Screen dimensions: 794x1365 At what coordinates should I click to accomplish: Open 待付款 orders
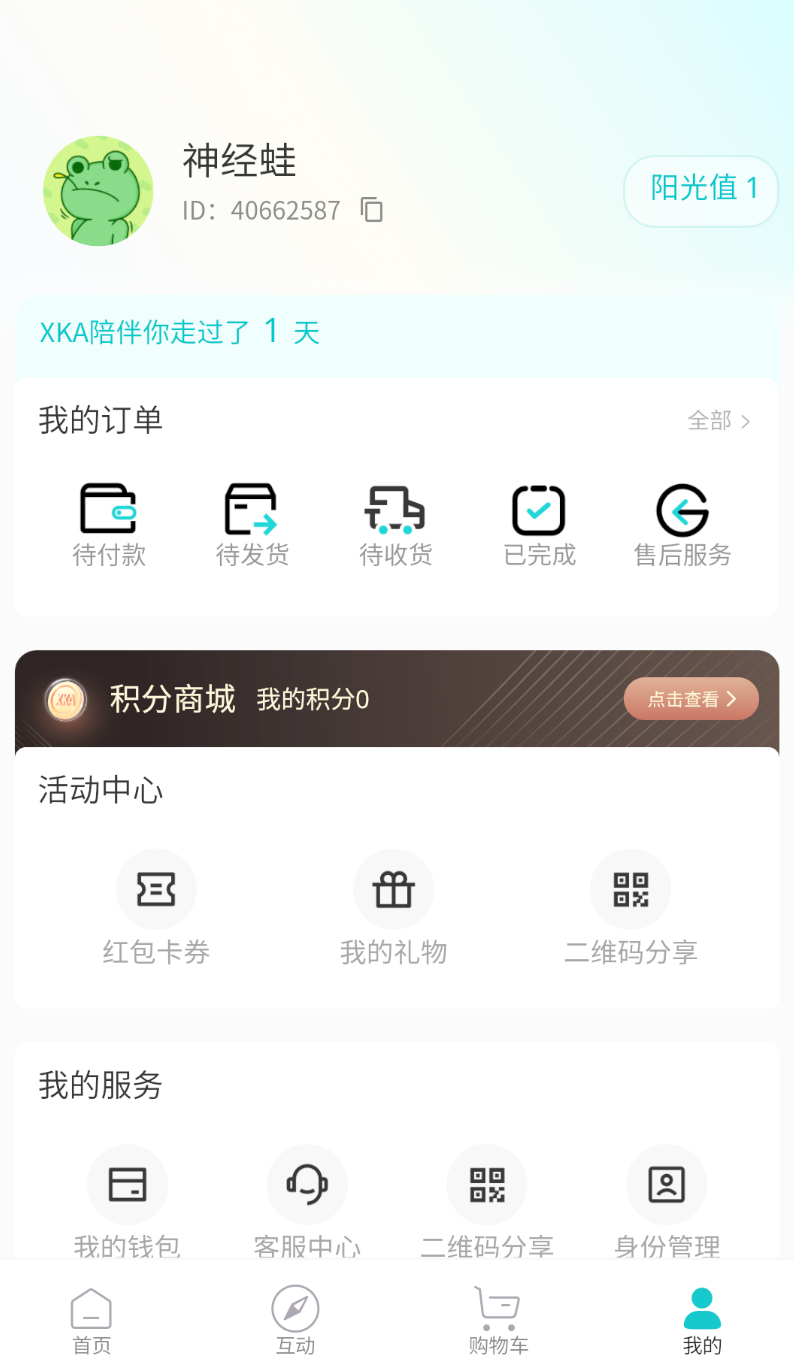tap(109, 526)
